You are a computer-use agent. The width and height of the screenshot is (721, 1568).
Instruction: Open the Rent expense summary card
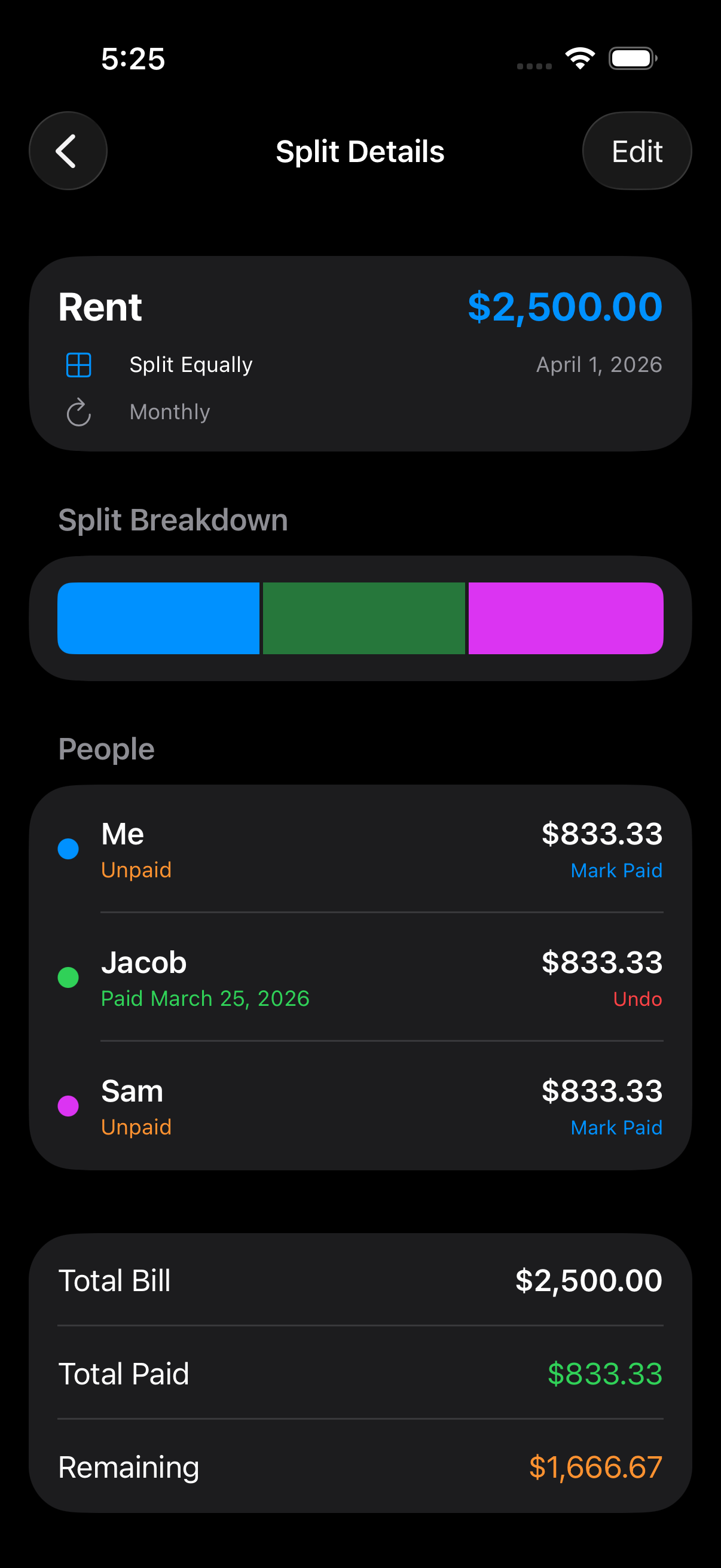360,353
